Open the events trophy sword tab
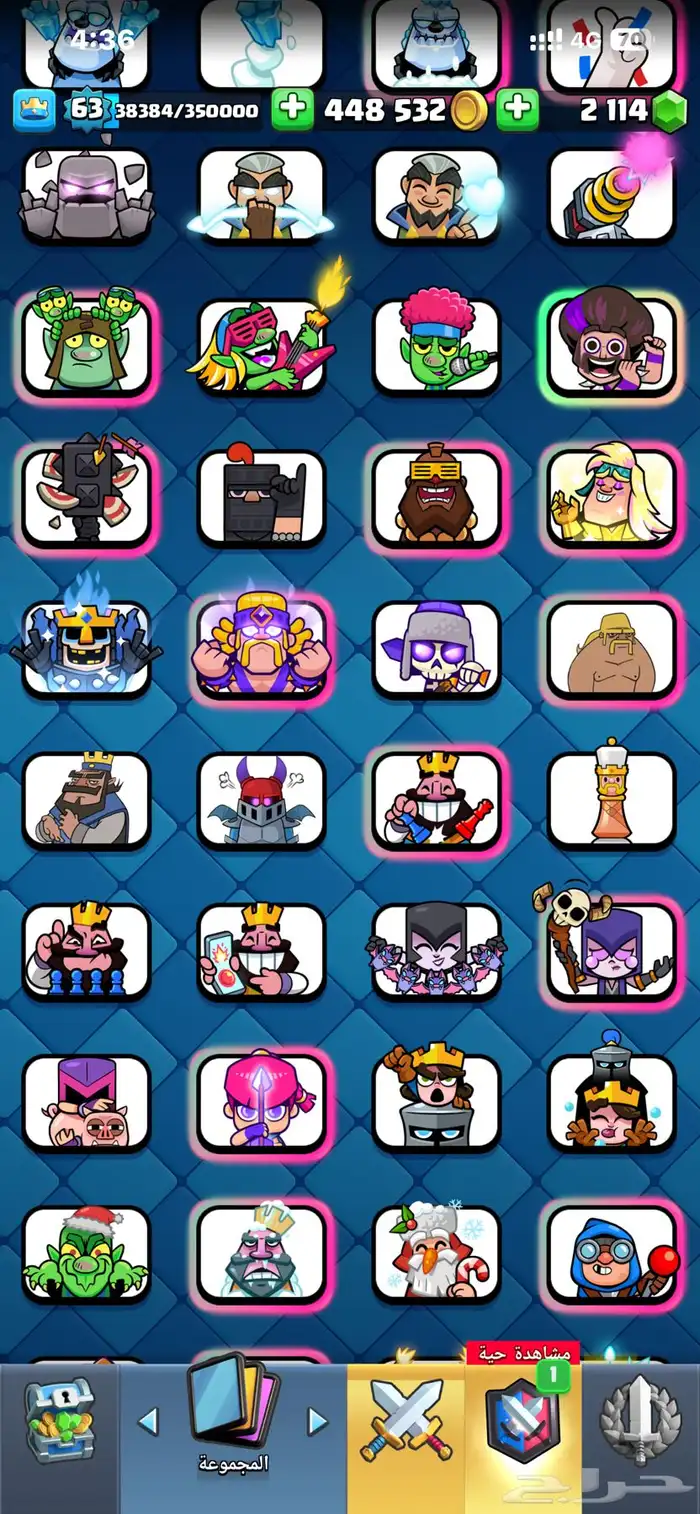 [x=640, y=1420]
